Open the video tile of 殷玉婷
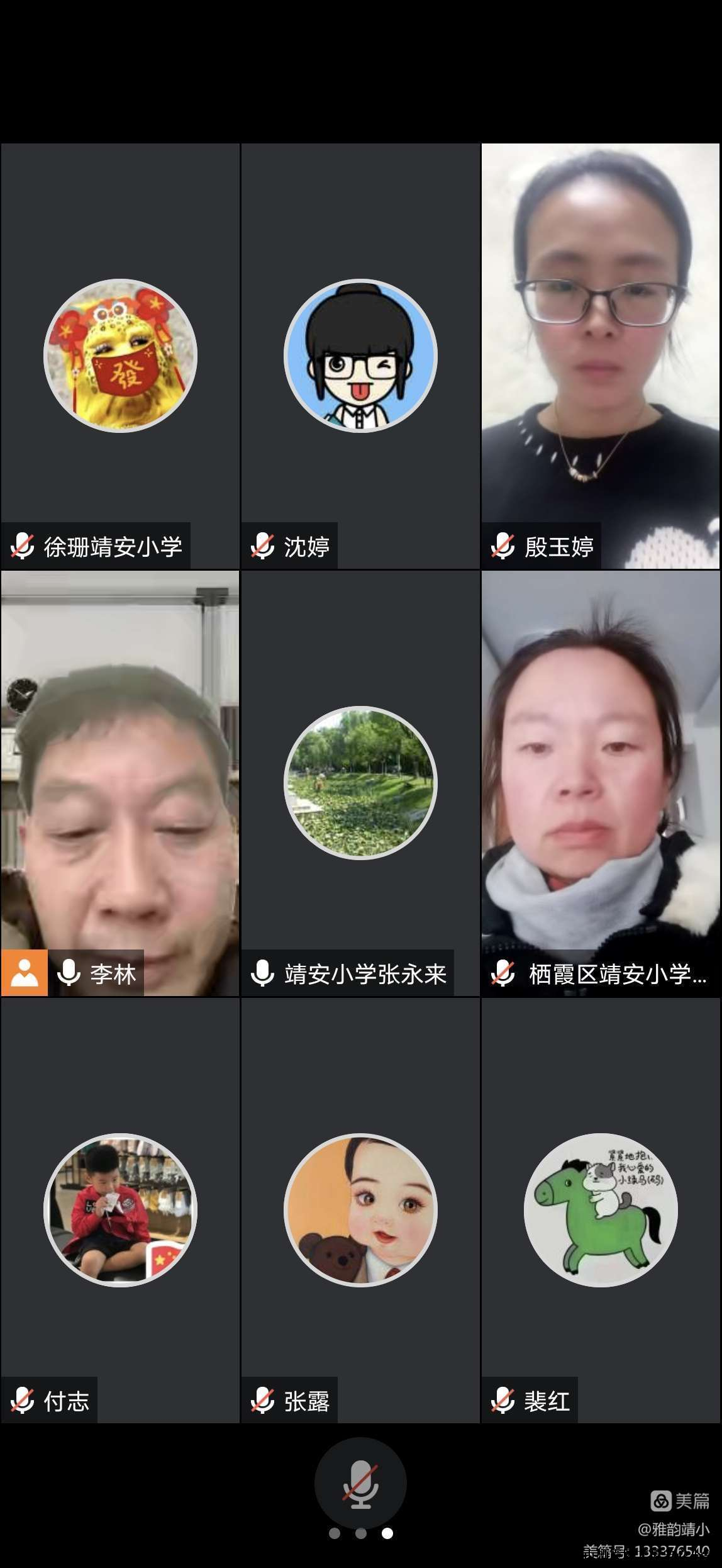 point(601,356)
